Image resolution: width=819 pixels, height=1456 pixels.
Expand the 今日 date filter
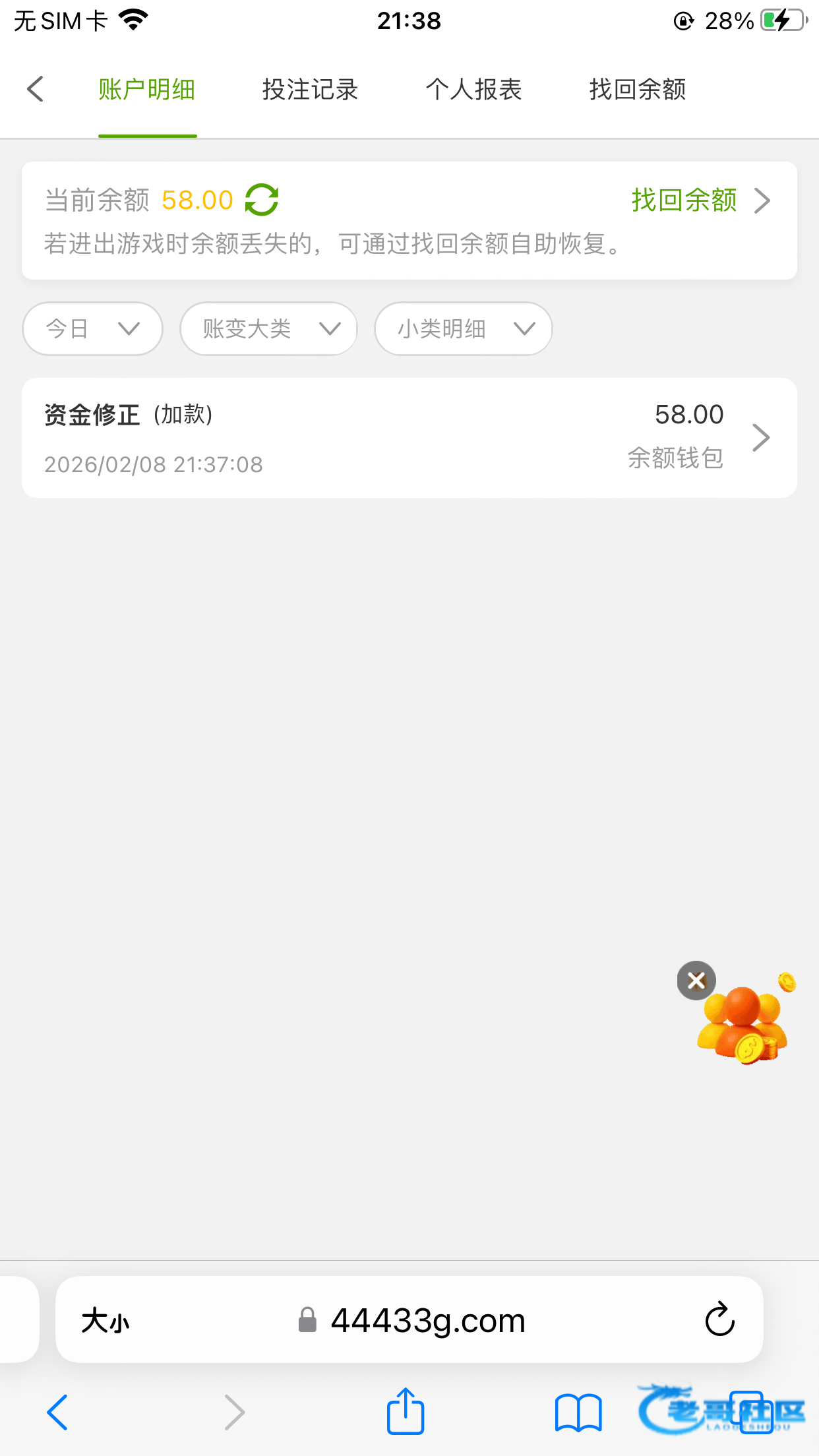click(92, 328)
